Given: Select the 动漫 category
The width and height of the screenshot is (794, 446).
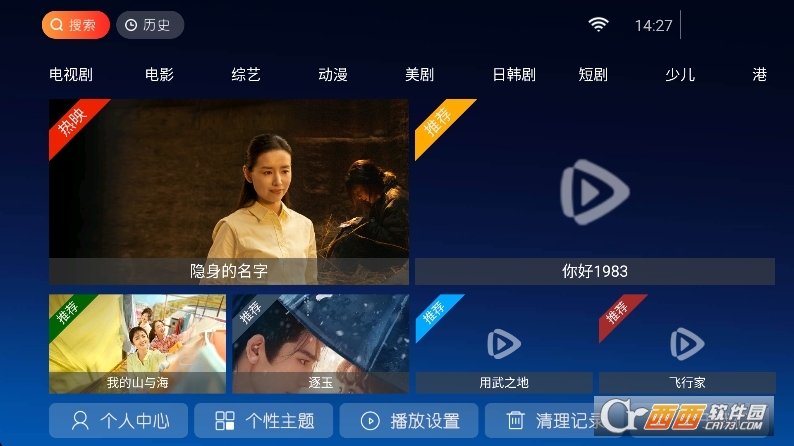Looking at the screenshot, I should (x=333, y=75).
